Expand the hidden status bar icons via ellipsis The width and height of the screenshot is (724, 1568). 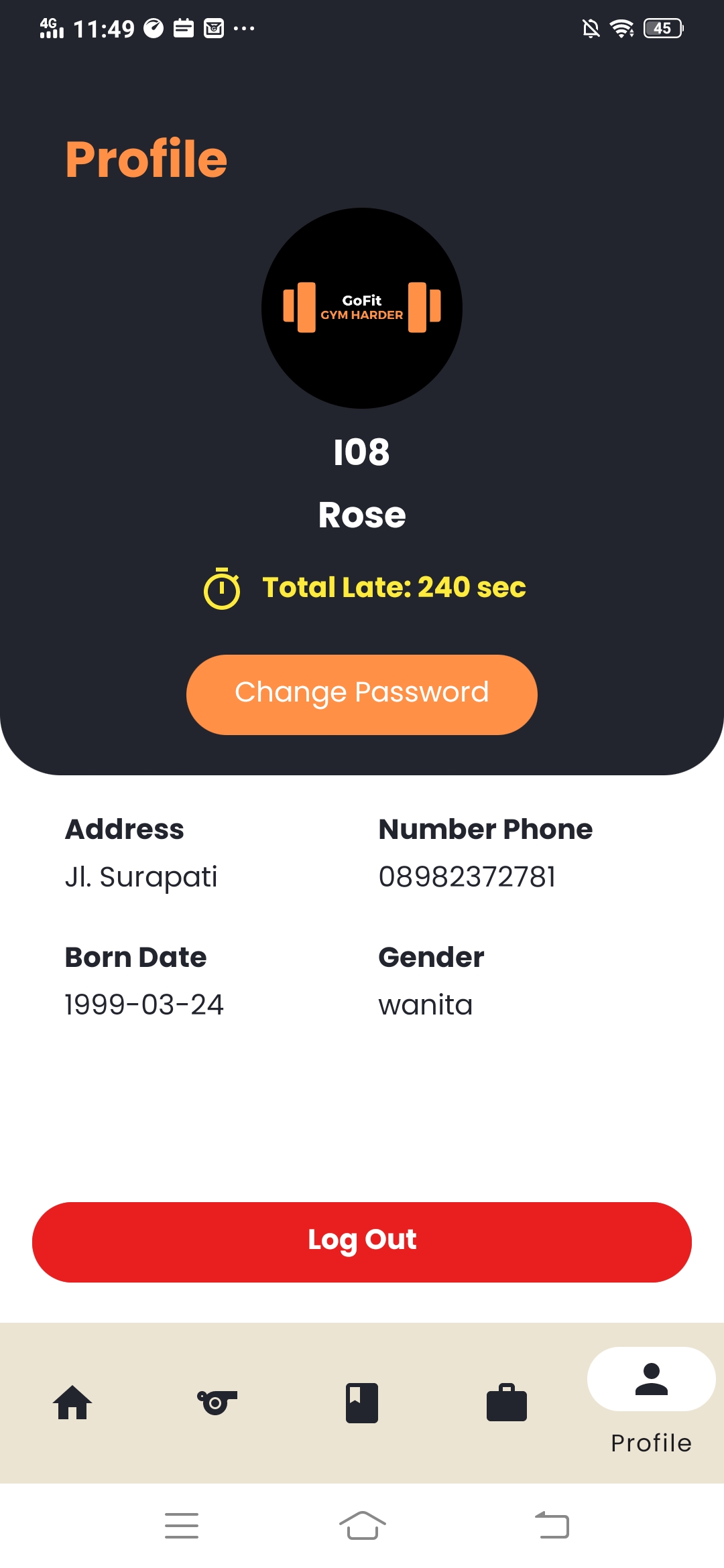(x=245, y=27)
